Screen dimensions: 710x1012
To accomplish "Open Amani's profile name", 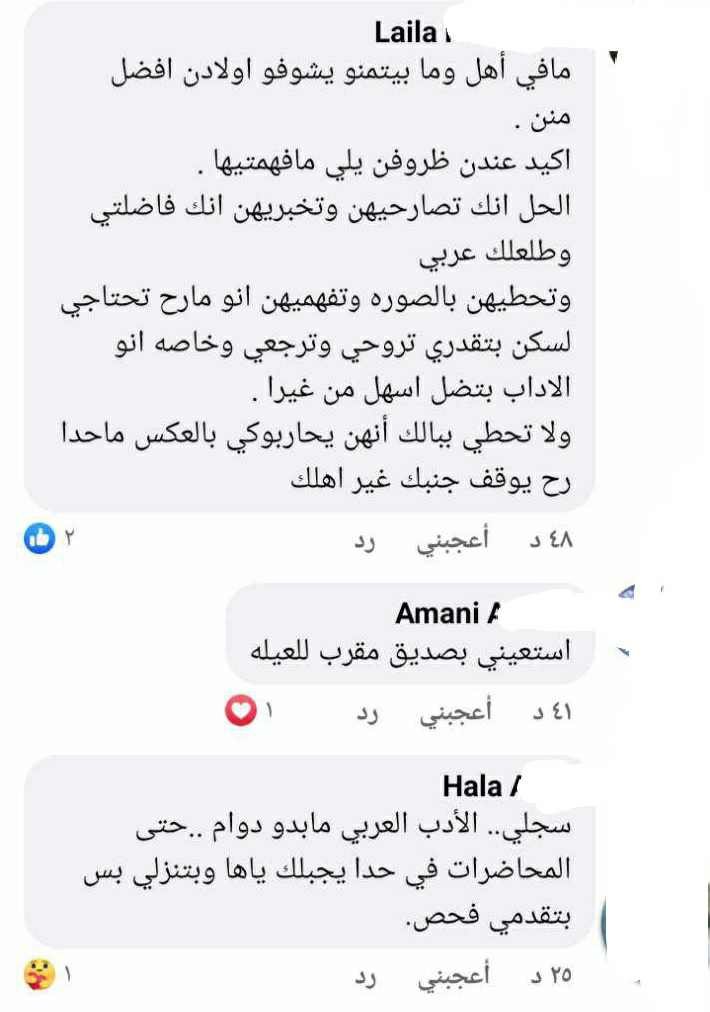I will click(x=438, y=612).
